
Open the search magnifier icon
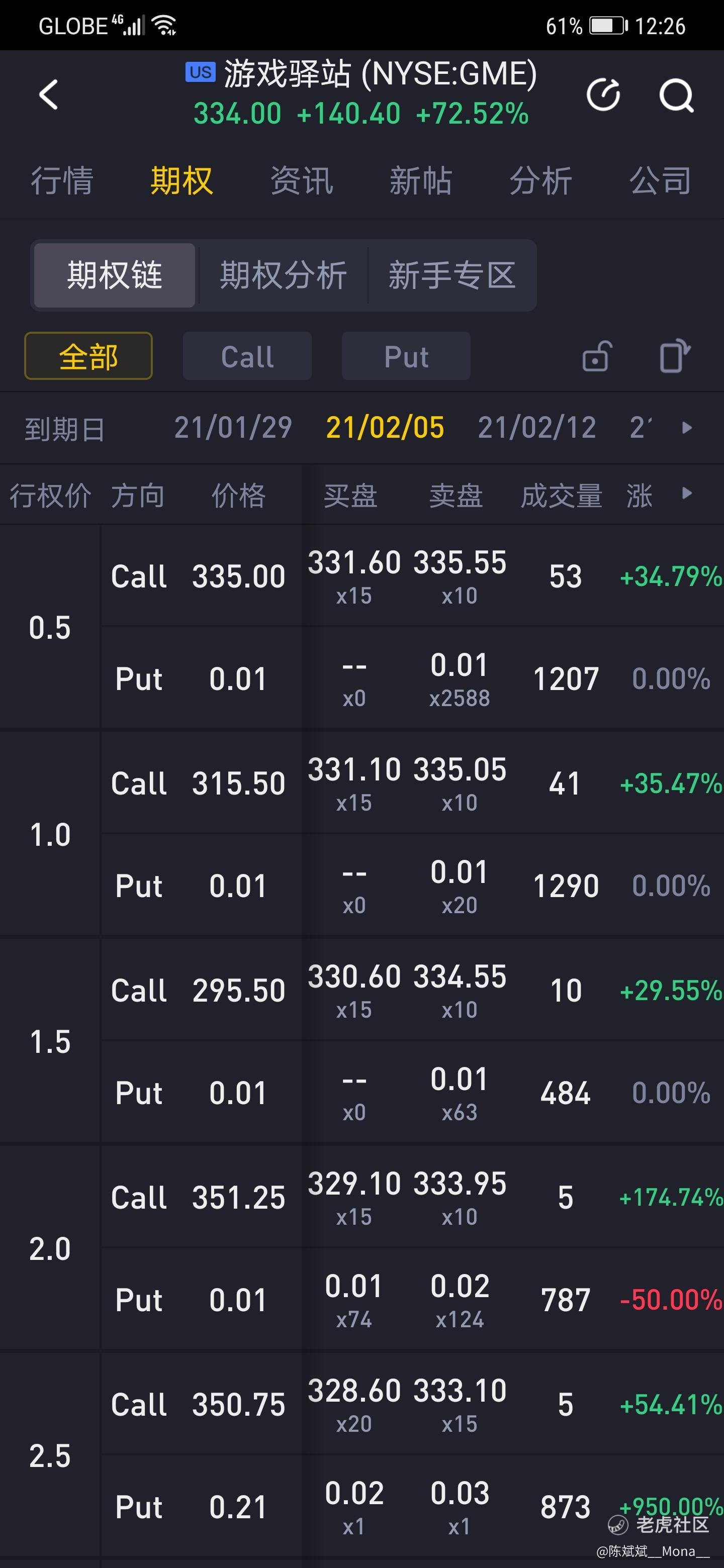(676, 95)
